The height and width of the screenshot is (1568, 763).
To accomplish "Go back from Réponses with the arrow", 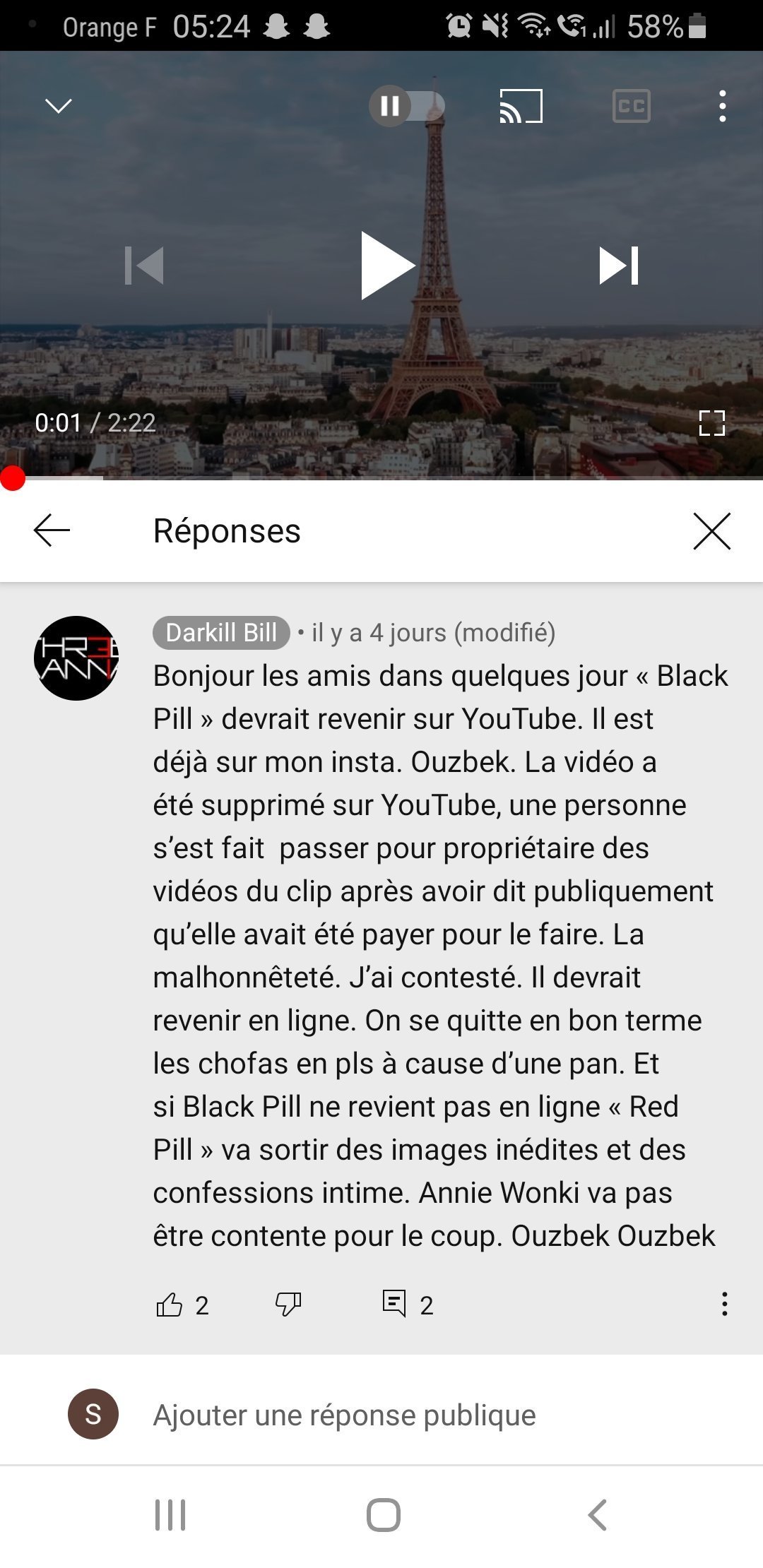I will pyautogui.click(x=52, y=530).
